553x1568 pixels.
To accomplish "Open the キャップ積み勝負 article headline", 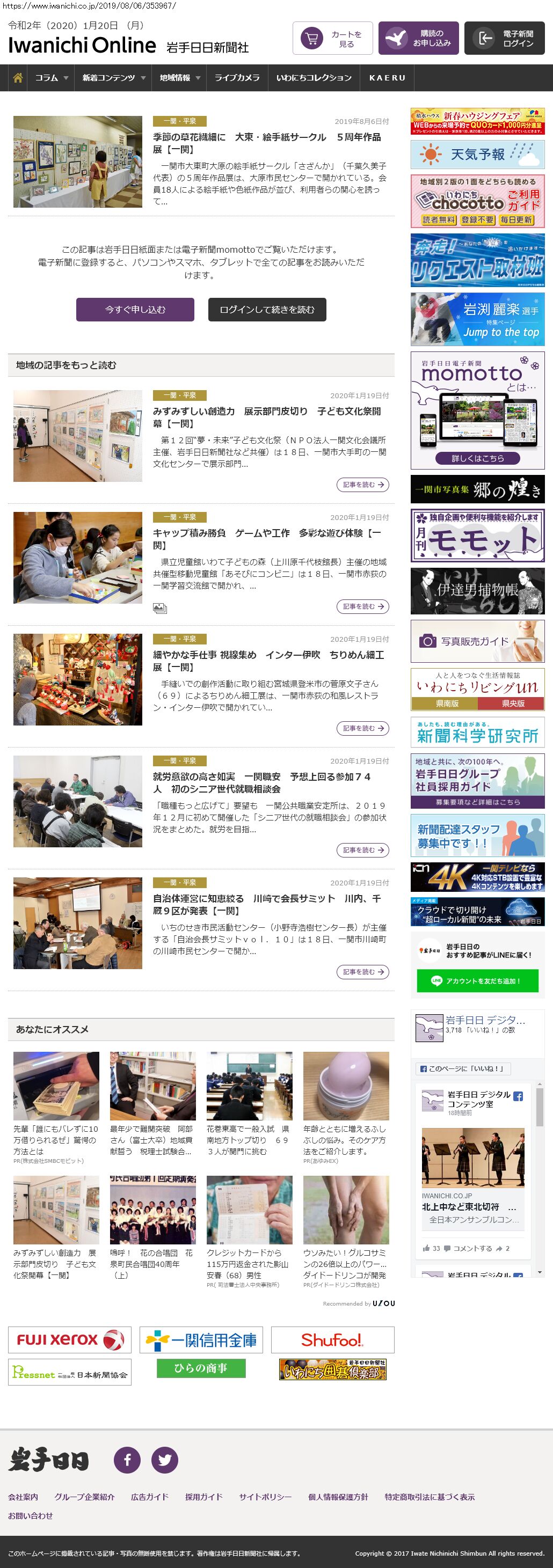I will (x=267, y=539).
